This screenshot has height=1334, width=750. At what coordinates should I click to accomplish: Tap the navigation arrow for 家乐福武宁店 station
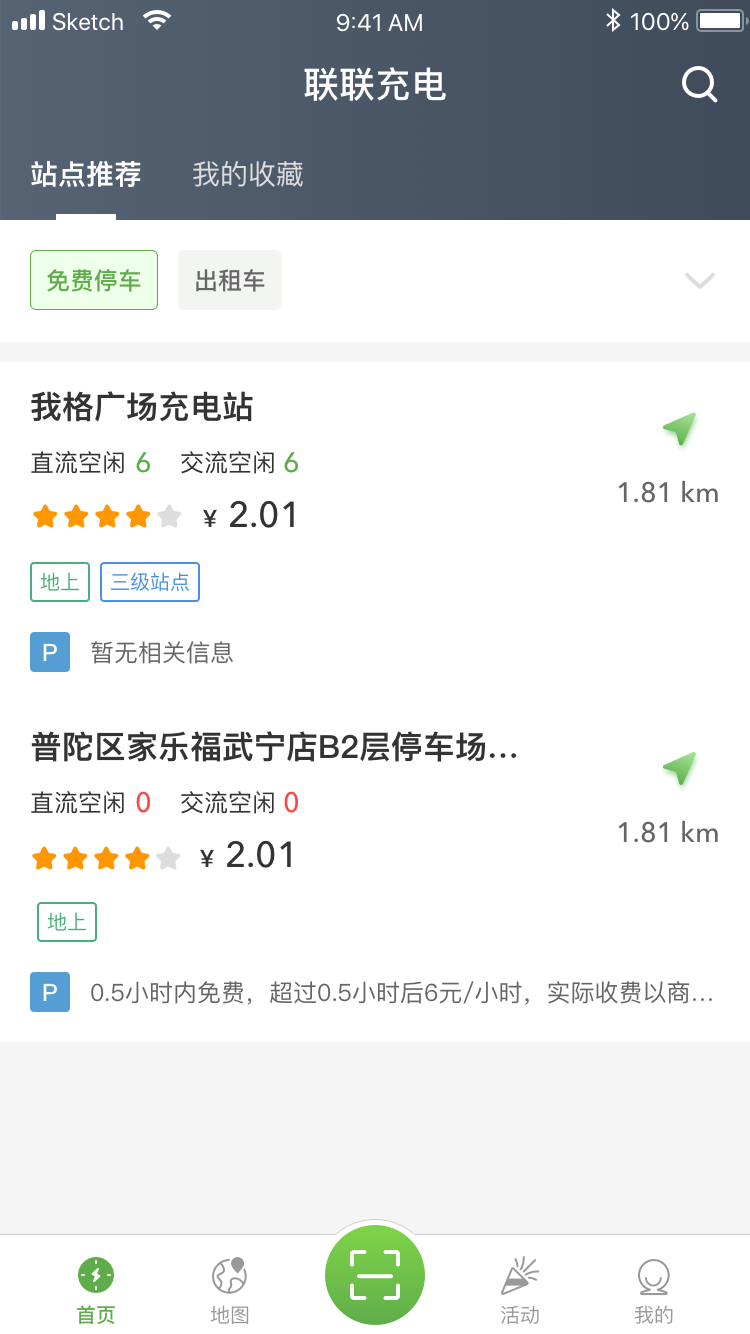[x=680, y=769]
